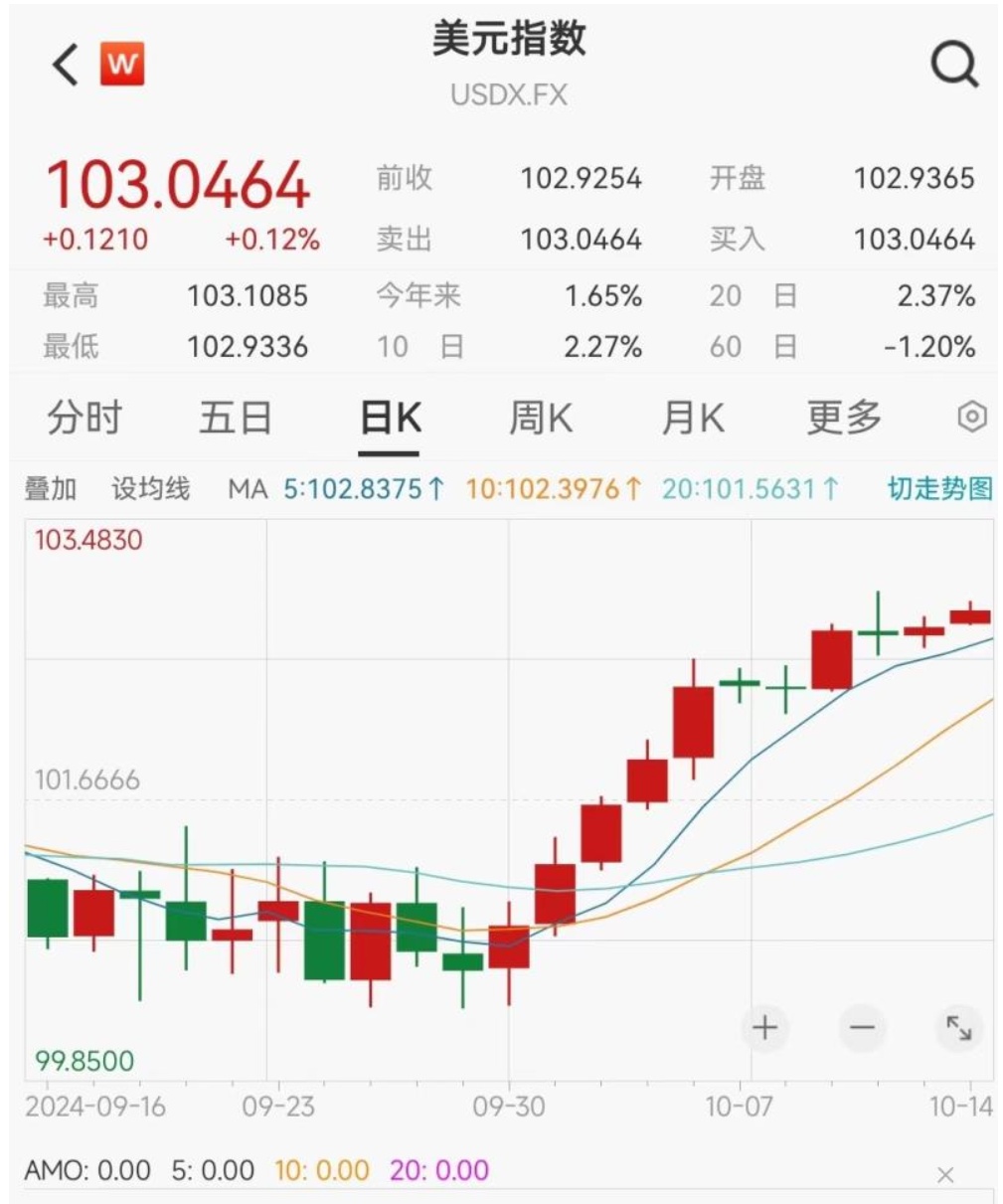Switch to the 分时 chart tab
The image size is (1003, 1204).
point(84,418)
